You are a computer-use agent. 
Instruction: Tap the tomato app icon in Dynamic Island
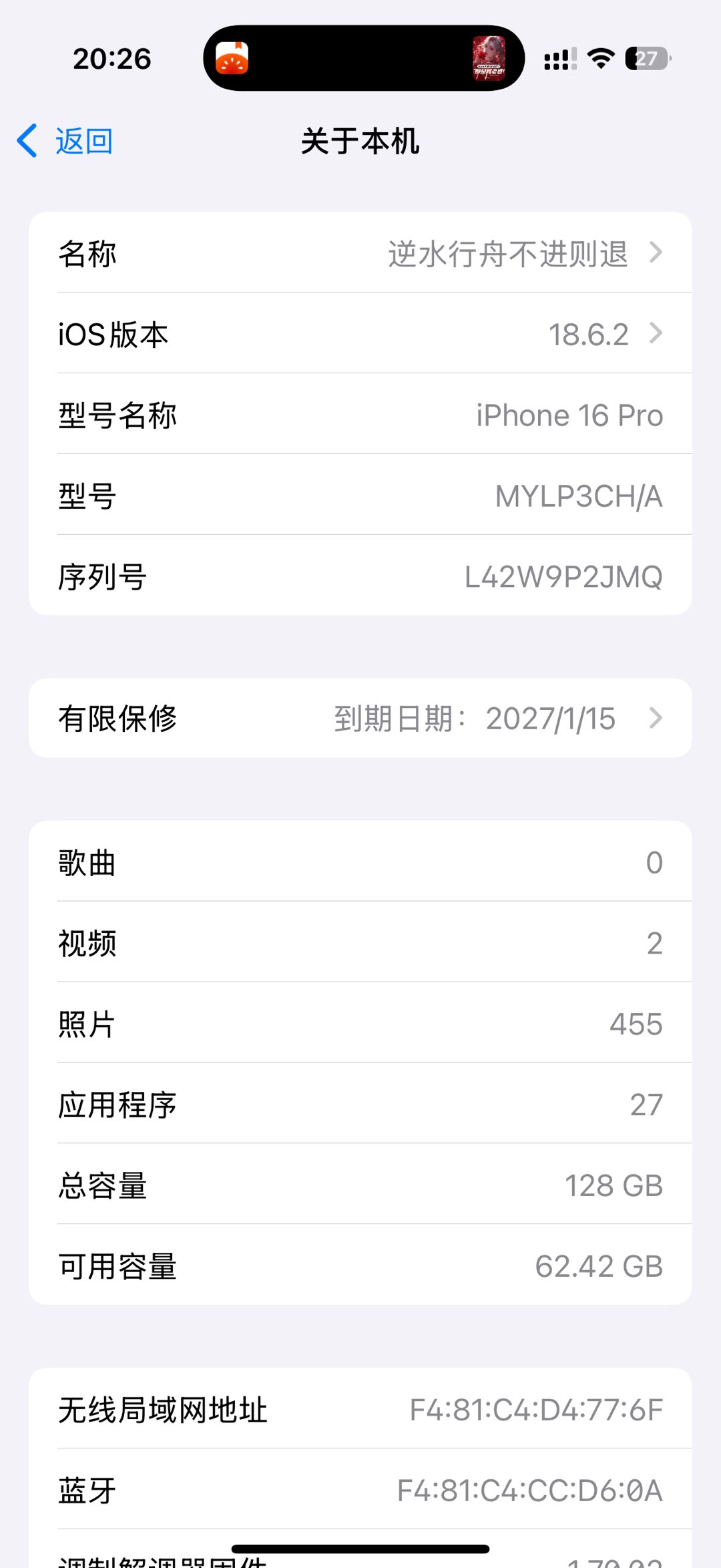(232, 58)
